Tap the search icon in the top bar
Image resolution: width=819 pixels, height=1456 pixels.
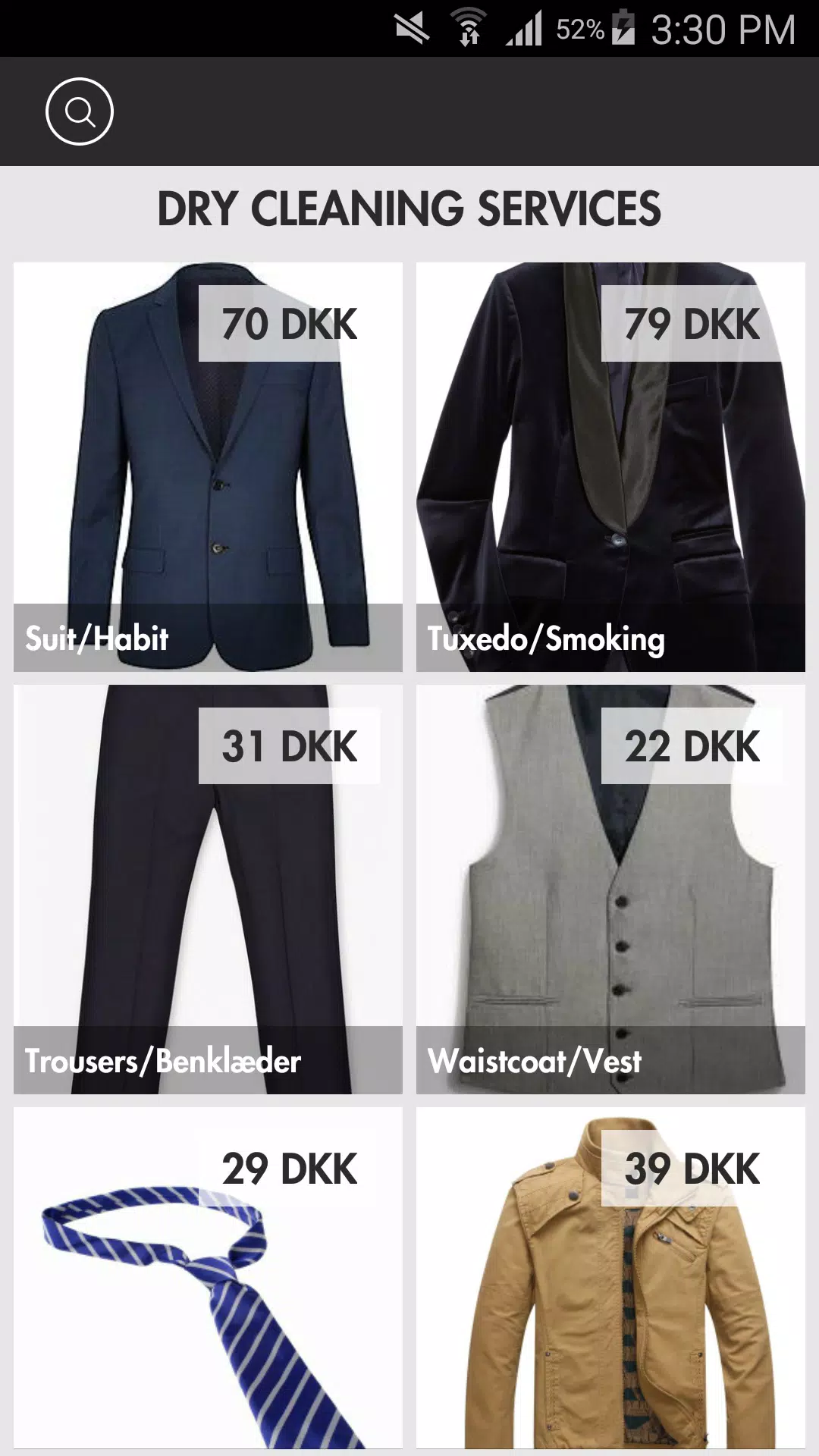click(x=80, y=111)
